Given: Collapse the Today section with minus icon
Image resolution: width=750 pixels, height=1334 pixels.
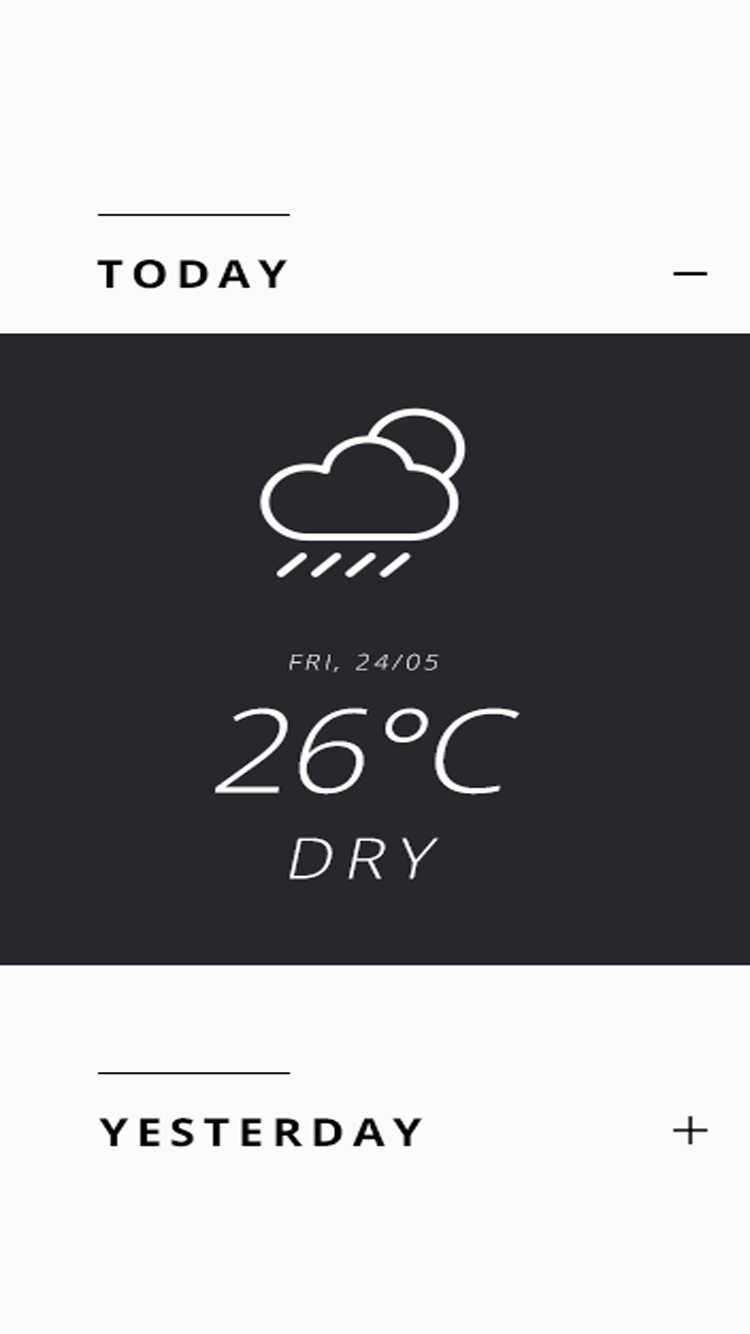Looking at the screenshot, I should pos(690,273).
